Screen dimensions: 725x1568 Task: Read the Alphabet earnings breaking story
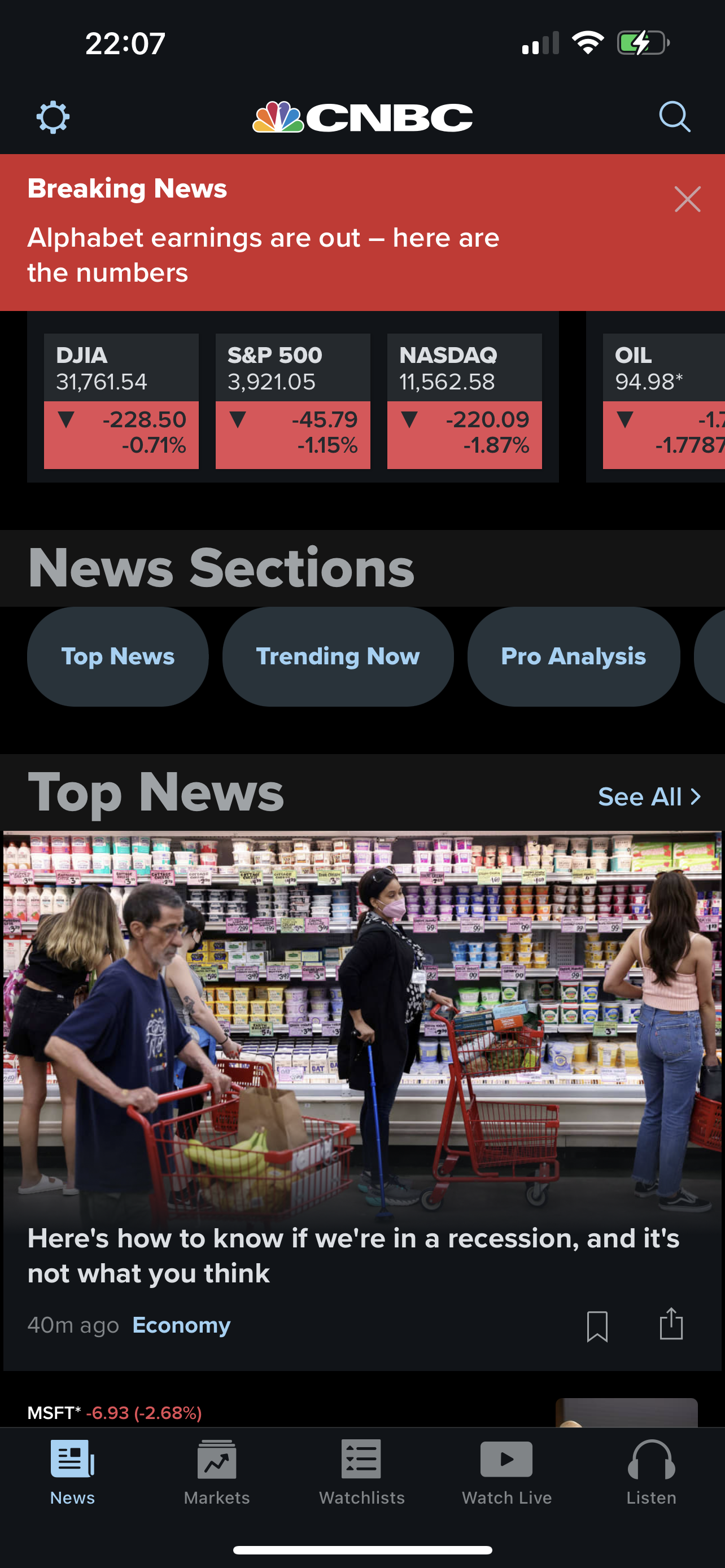pos(263,255)
